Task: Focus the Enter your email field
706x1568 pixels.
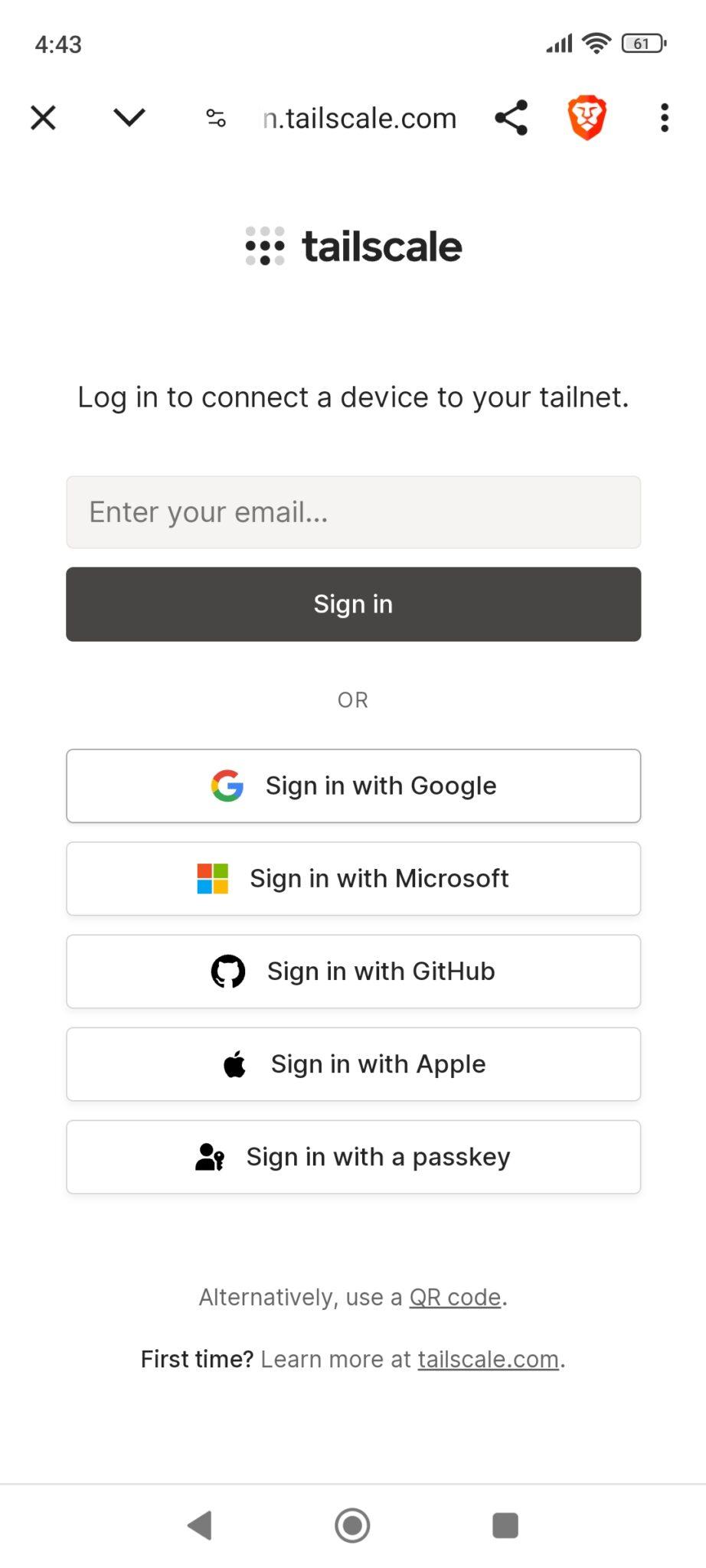Action: (x=353, y=512)
